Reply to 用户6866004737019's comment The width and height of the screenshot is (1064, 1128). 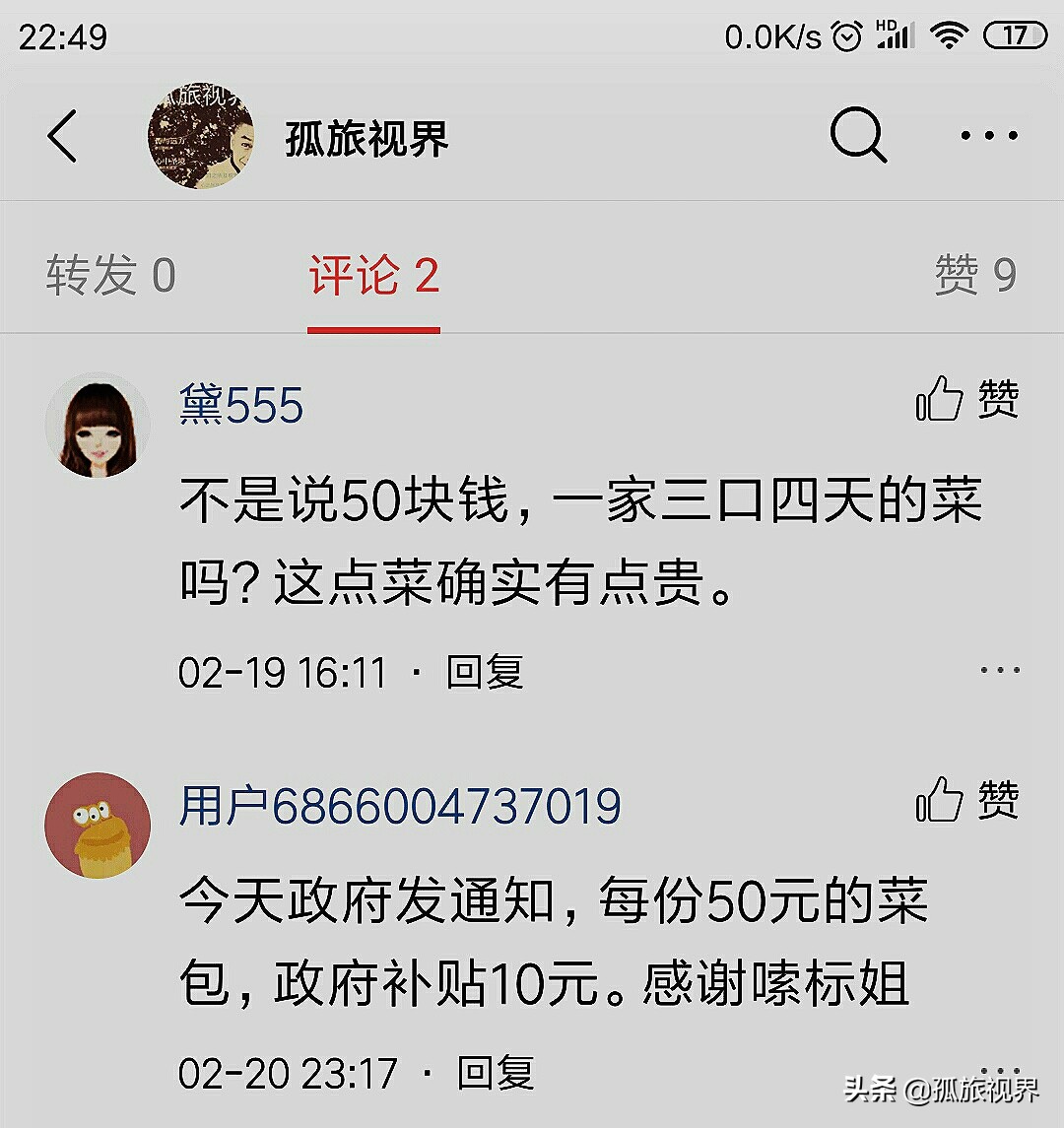click(496, 1072)
